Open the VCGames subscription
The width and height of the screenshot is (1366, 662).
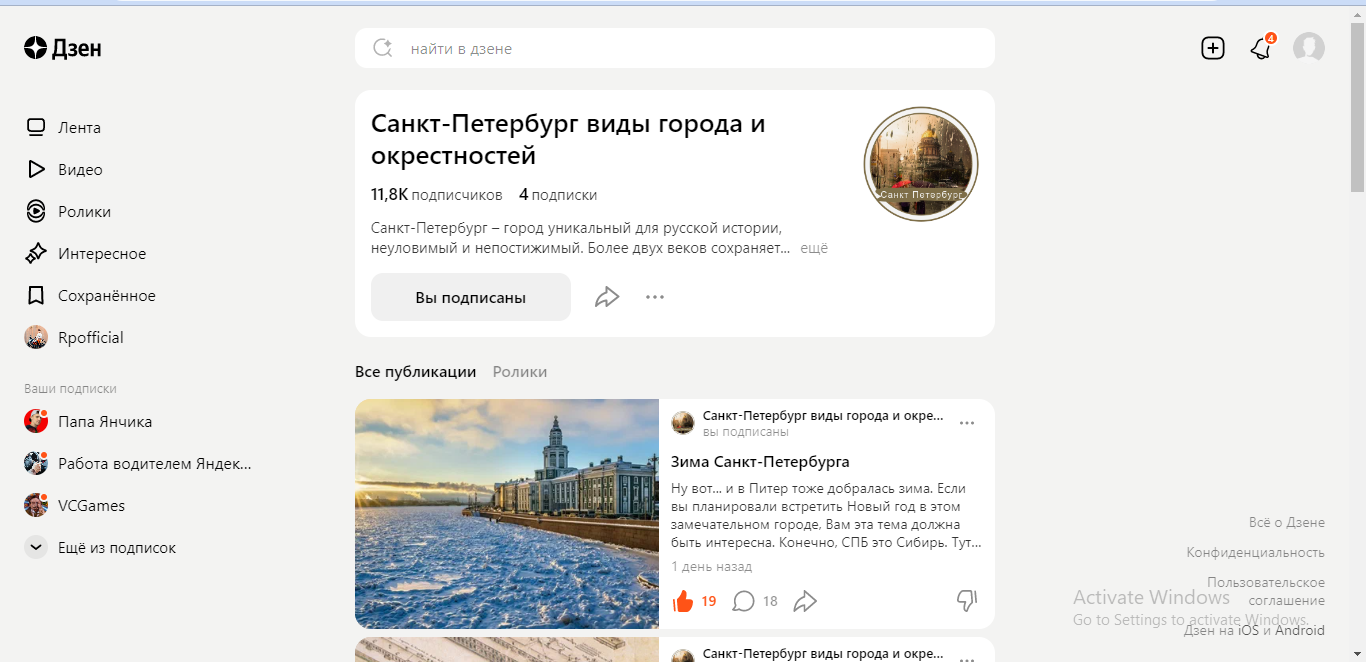[90, 506]
